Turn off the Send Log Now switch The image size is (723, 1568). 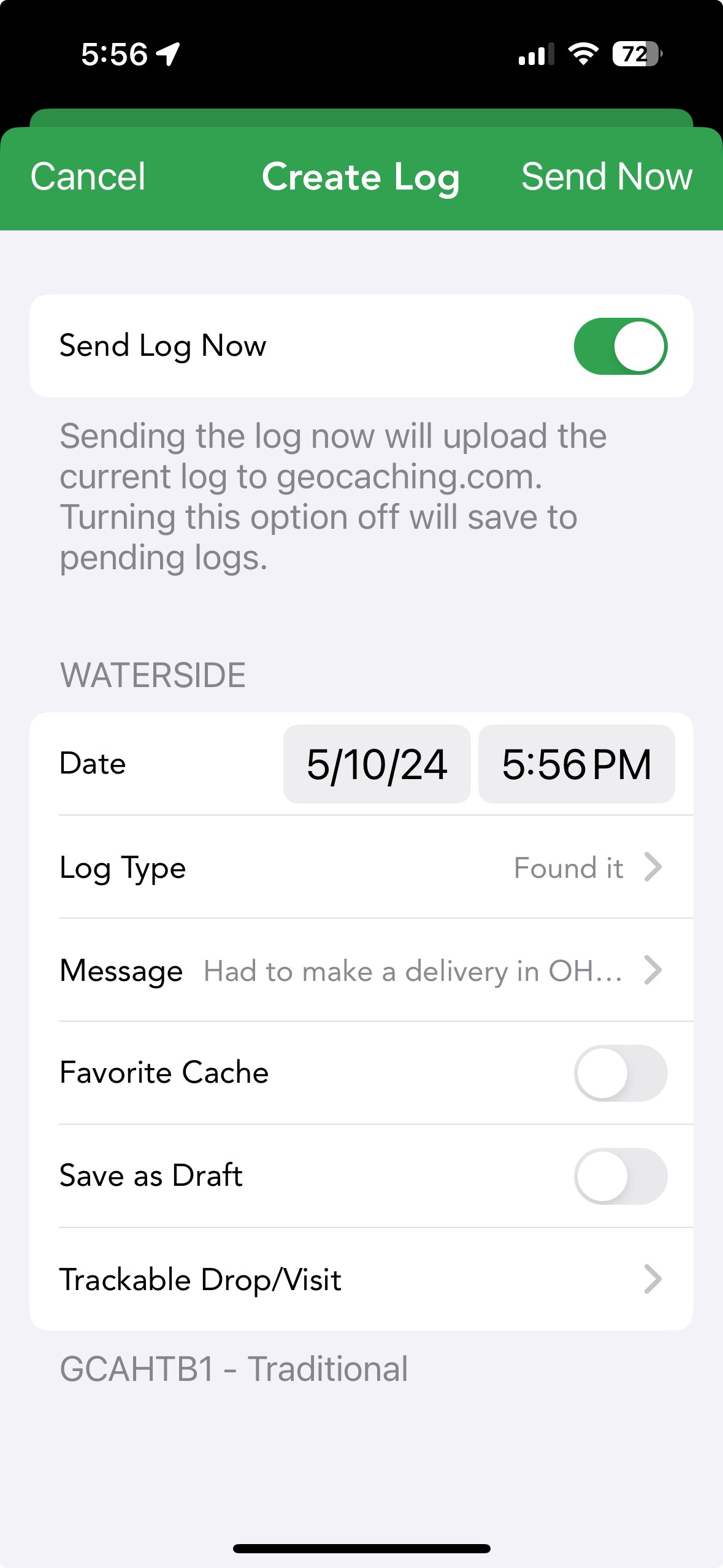(x=620, y=346)
